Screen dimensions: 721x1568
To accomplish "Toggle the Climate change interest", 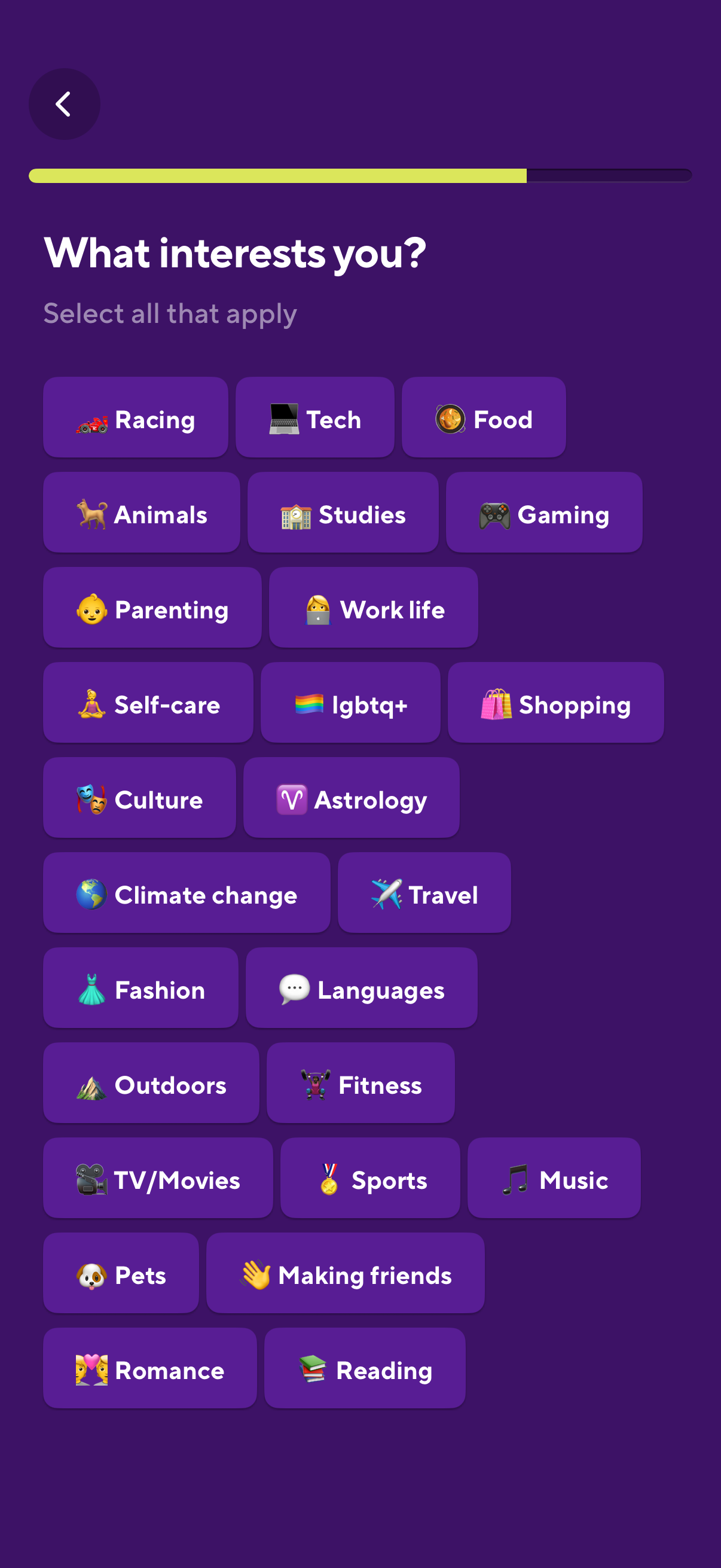I will [x=186, y=894].
